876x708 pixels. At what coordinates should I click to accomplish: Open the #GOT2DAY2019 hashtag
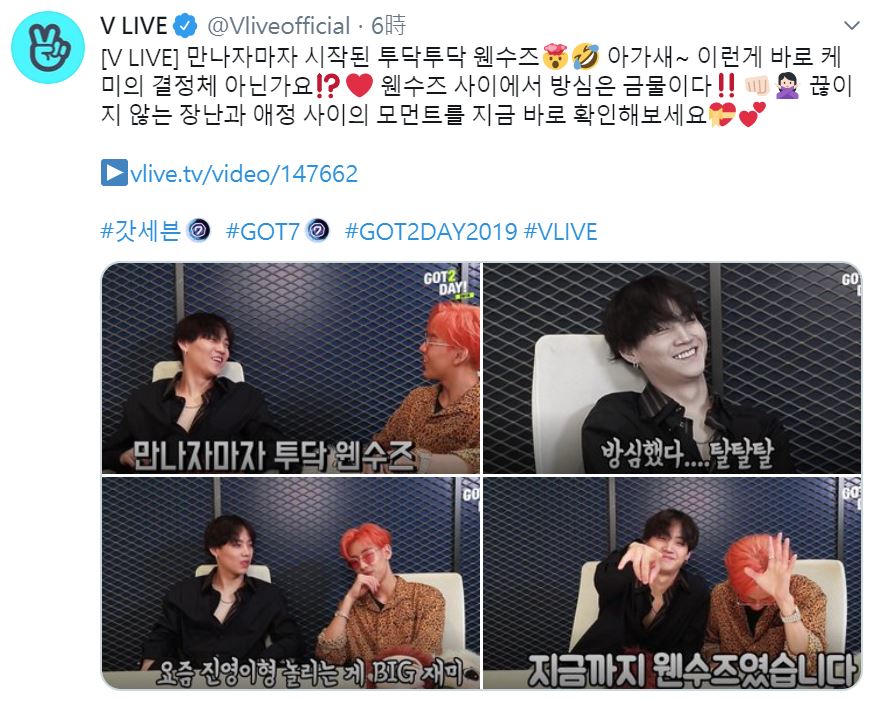pos(431,232)
